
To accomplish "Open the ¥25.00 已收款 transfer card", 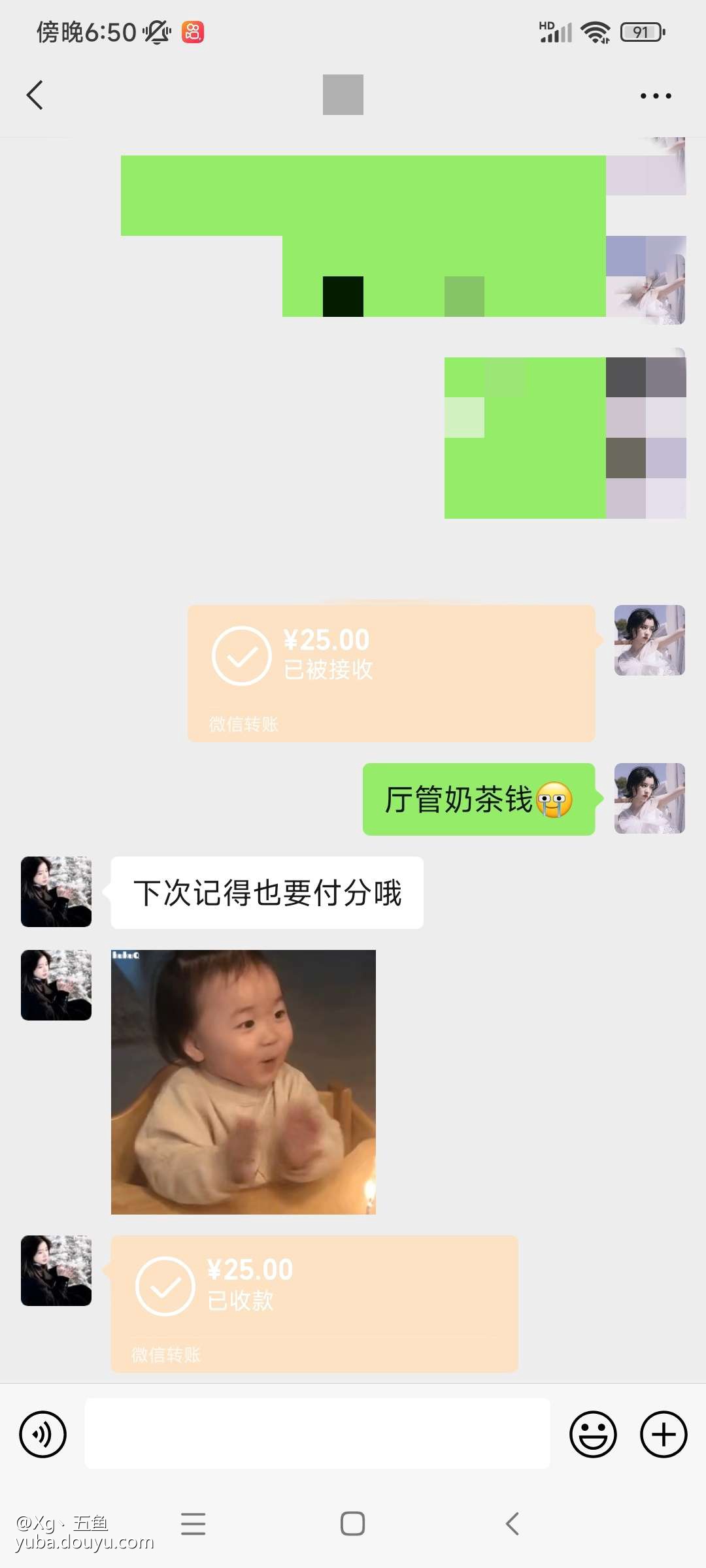I will (x=314, y=1303).
